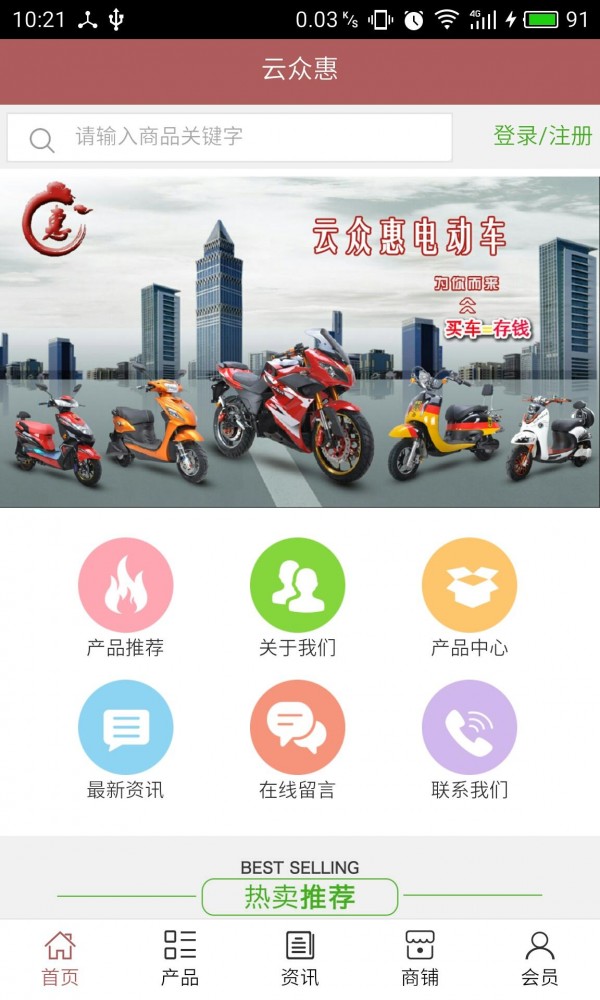Open 产品推荐 flame icon

125,586
